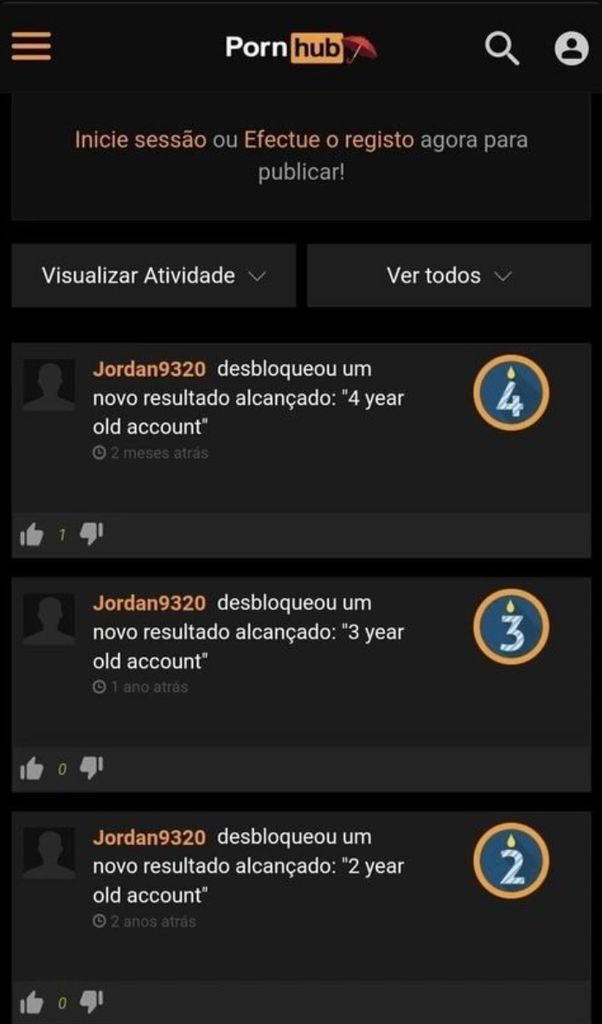Tap the Inicie sessão link
The image size is (602, 1024).
[141, 140]
